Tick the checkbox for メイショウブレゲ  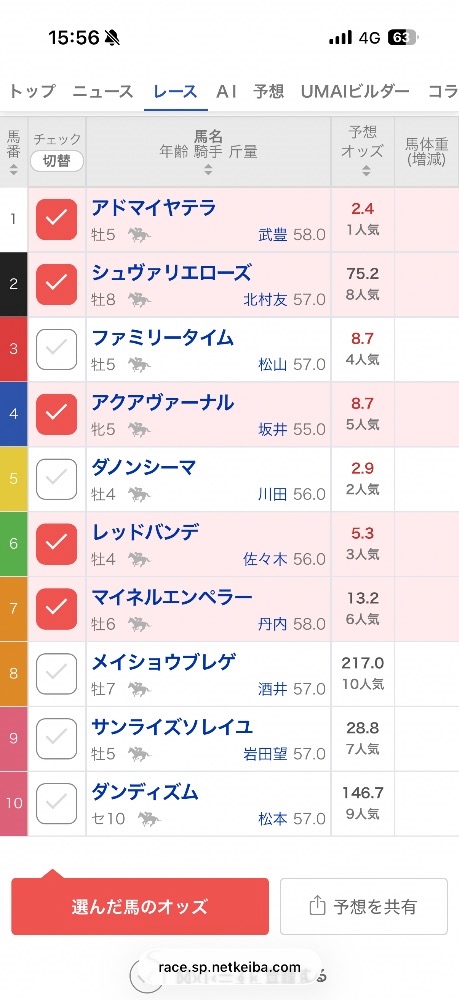coord(56,674)
